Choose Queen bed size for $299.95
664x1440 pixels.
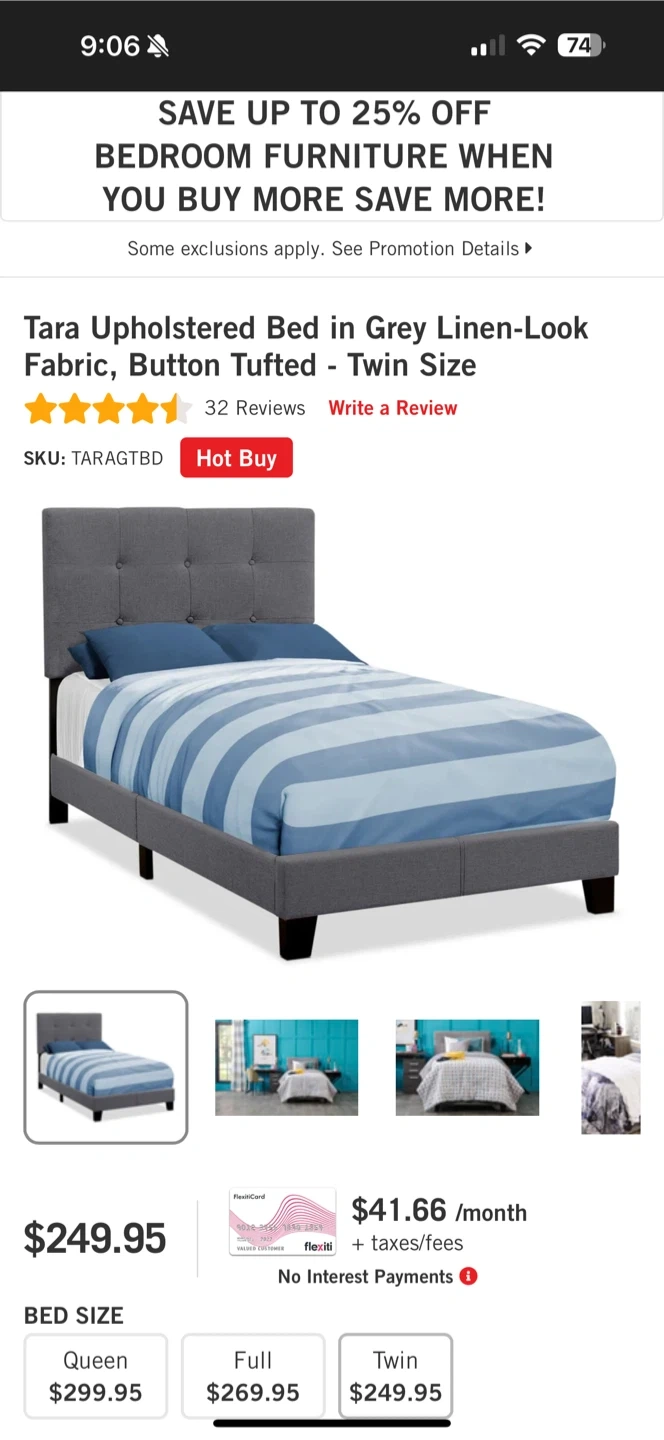pyautogui.click(x=96, y=1376)
